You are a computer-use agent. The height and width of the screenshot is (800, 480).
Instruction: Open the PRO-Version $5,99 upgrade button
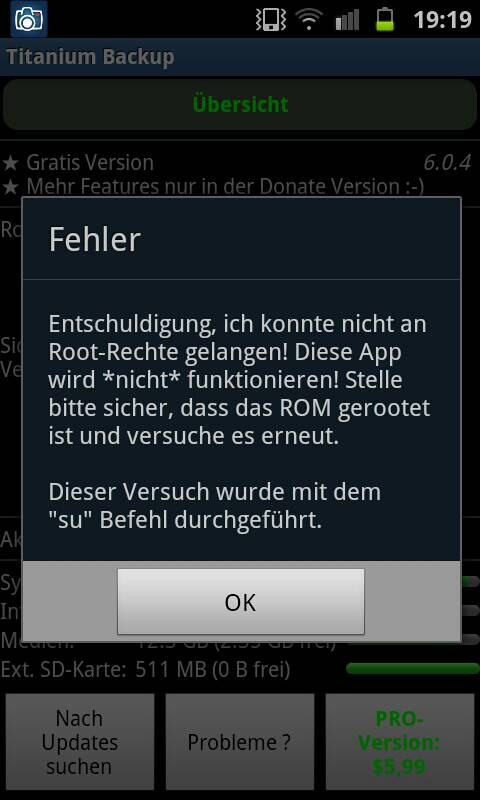(x=399, y=742)
